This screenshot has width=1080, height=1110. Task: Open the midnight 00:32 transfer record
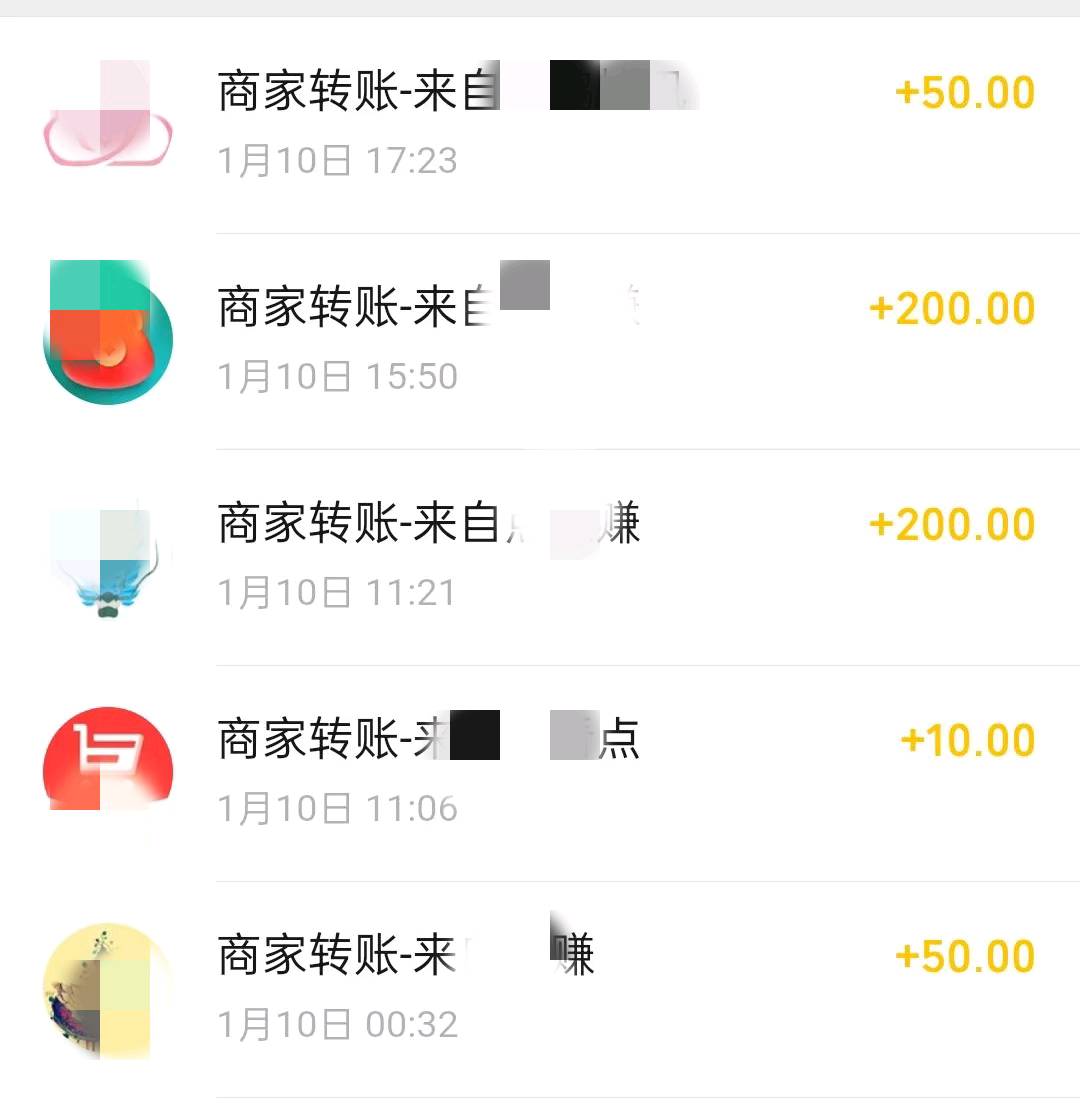(x=540, y=987)
